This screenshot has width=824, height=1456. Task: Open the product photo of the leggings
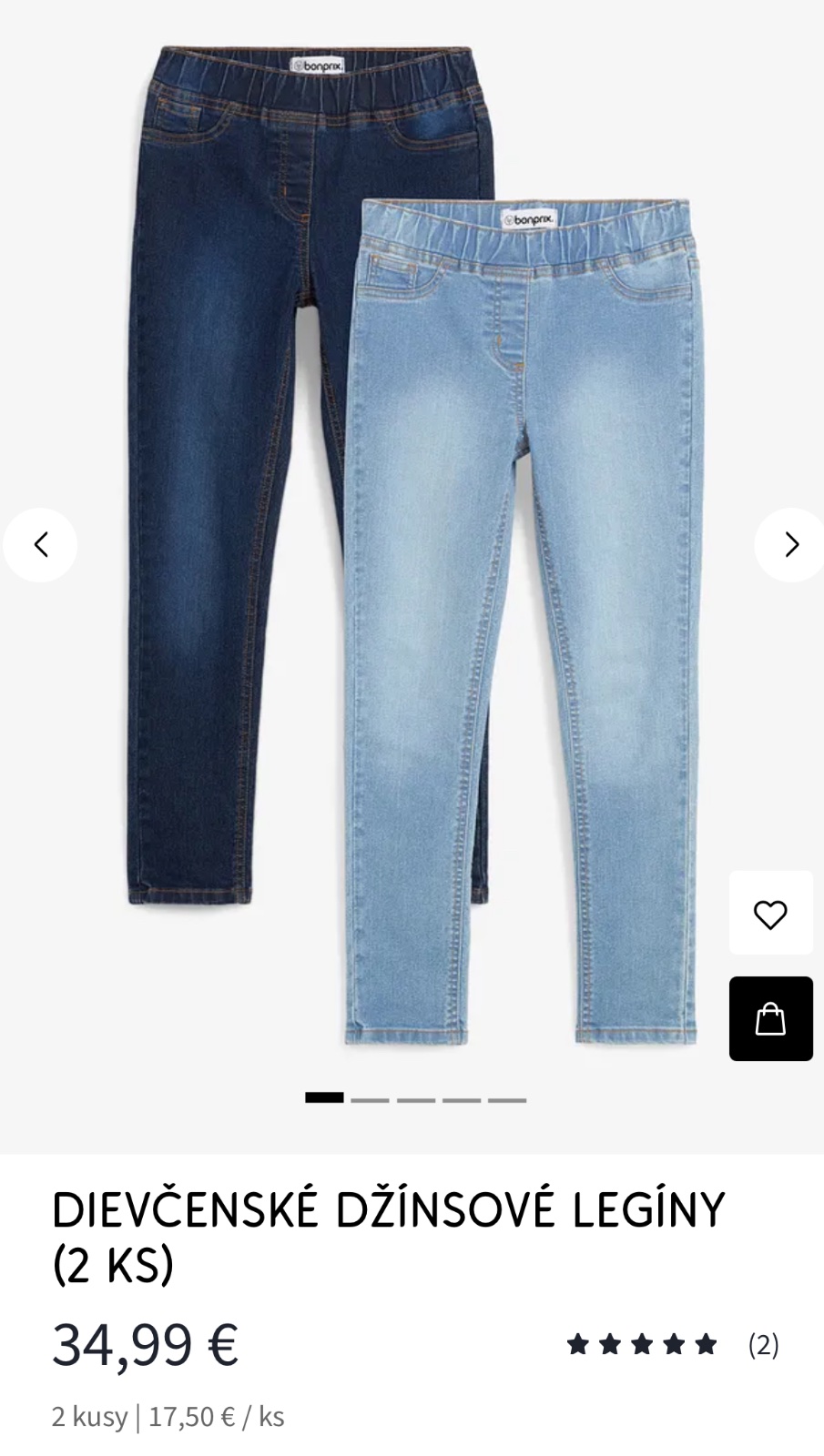click(410, 546)
